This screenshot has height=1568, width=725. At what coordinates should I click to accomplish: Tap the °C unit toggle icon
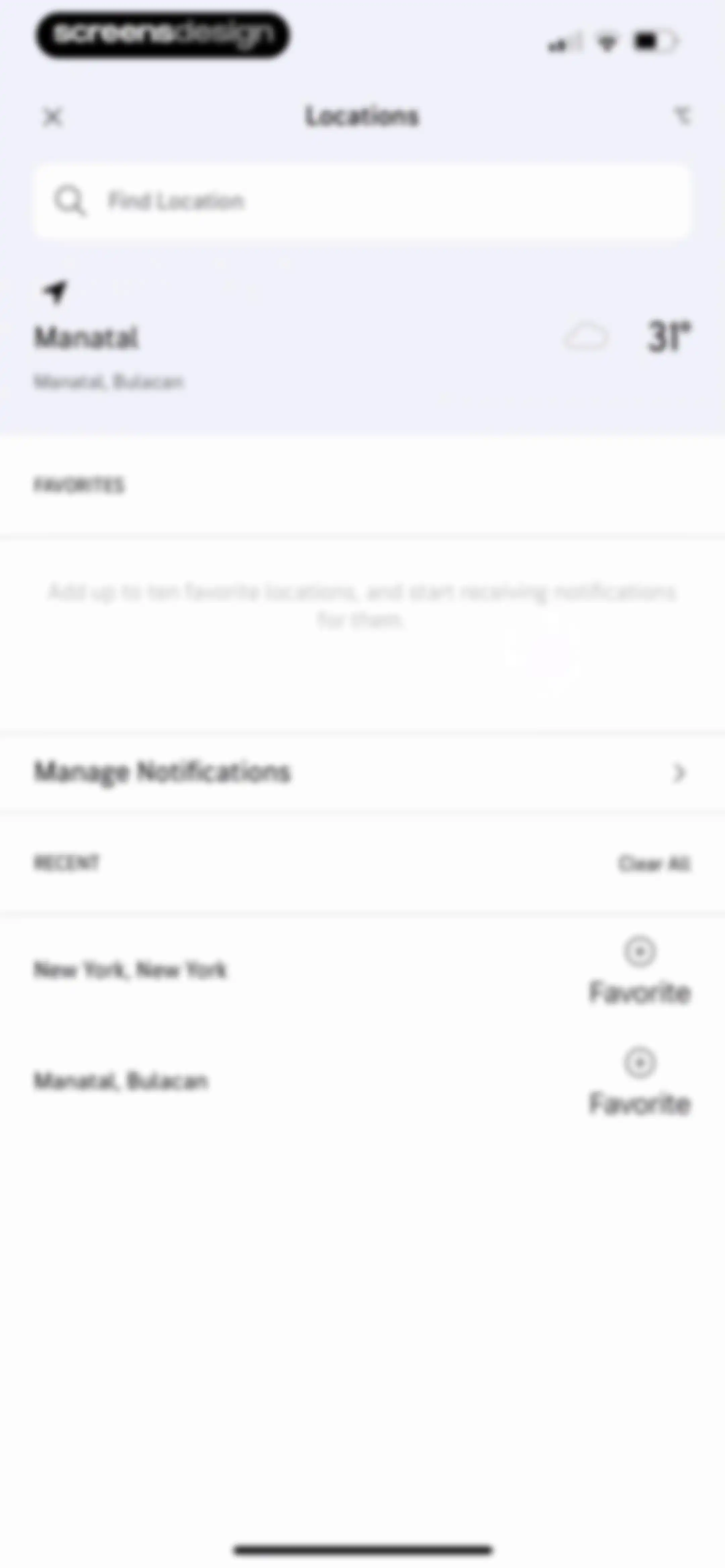coord(682,116)
